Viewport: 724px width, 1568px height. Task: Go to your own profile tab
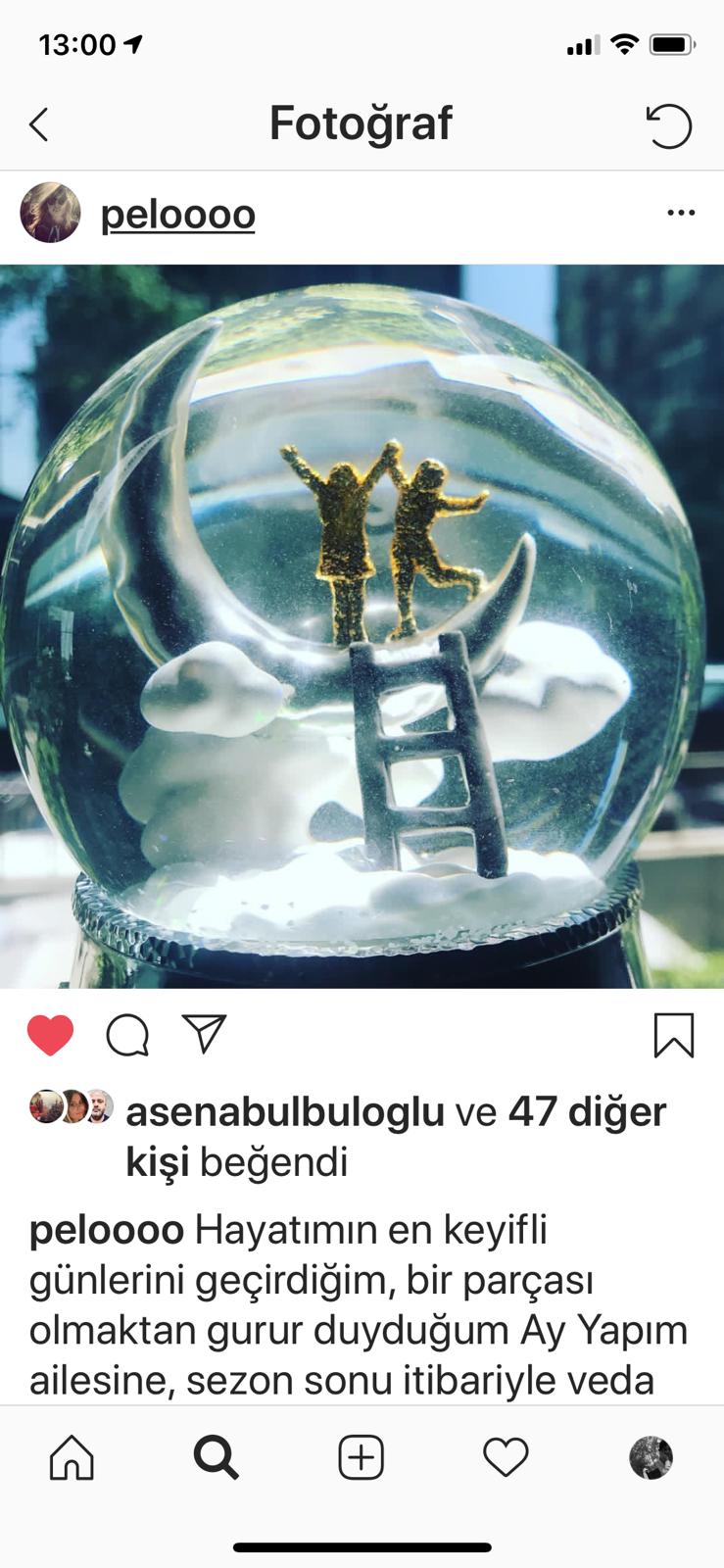coord(651,1457)
